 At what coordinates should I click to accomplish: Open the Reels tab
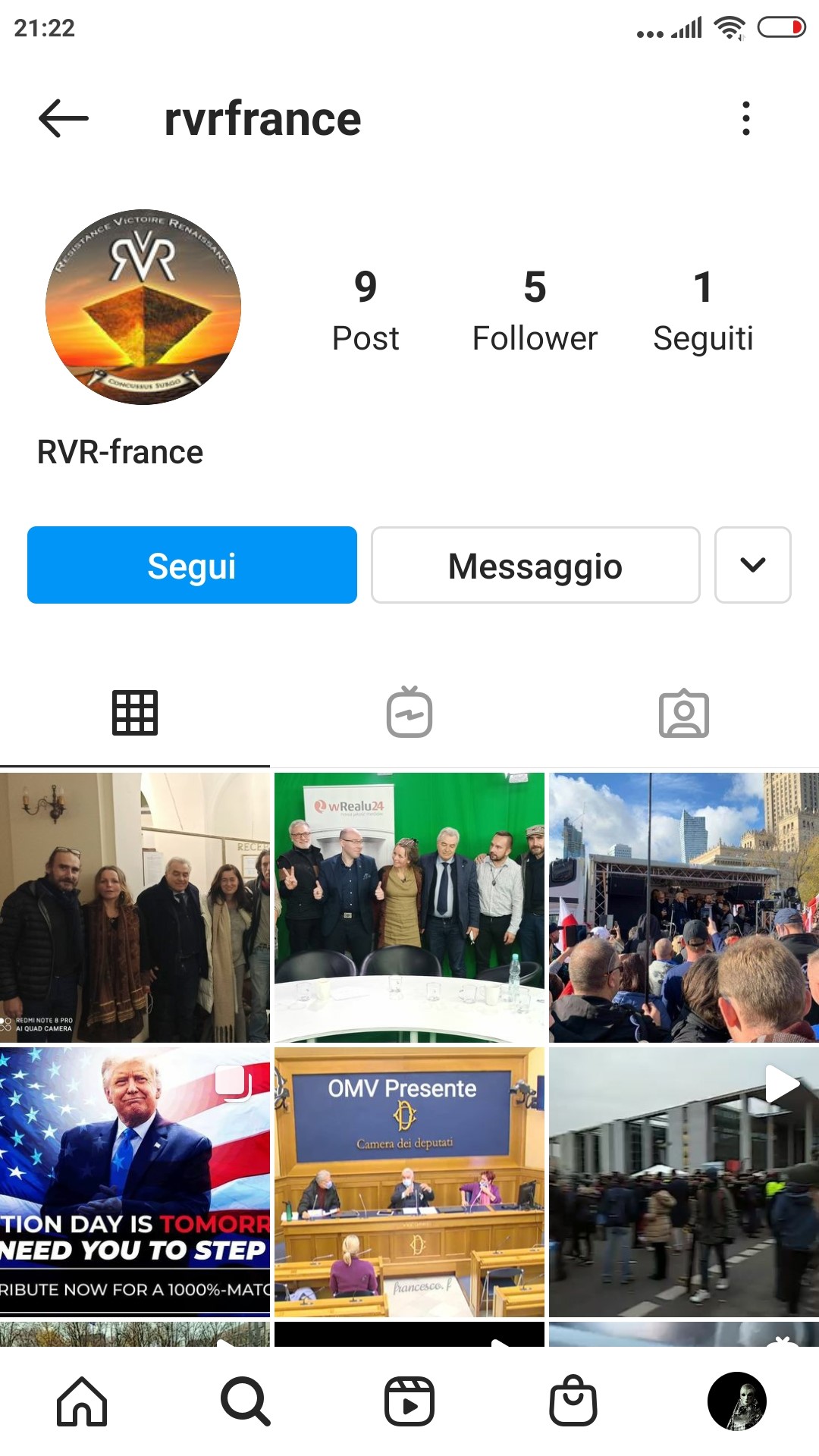pyautogui.click(x=409, y=1401)
